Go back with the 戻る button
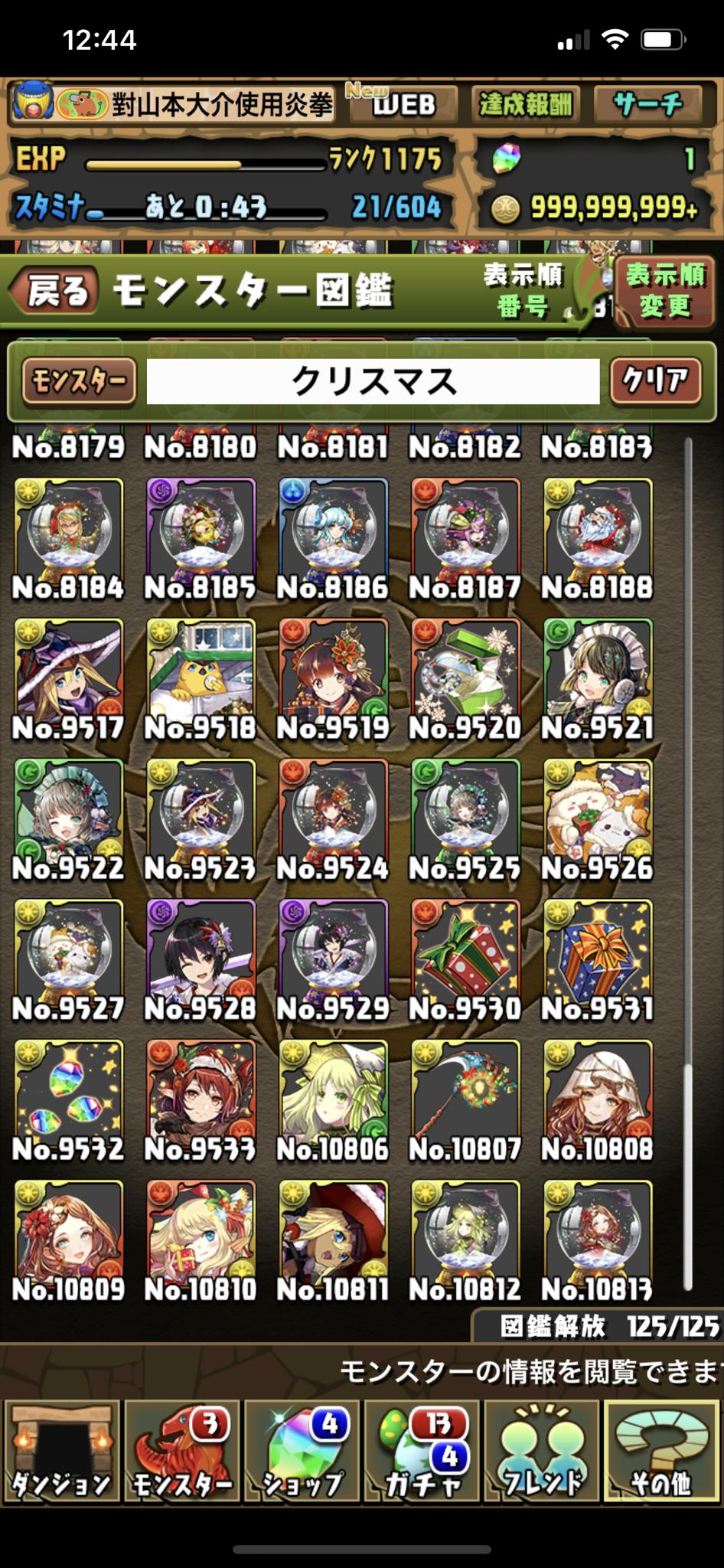724x1568 pixels. [x=55, y=291]
